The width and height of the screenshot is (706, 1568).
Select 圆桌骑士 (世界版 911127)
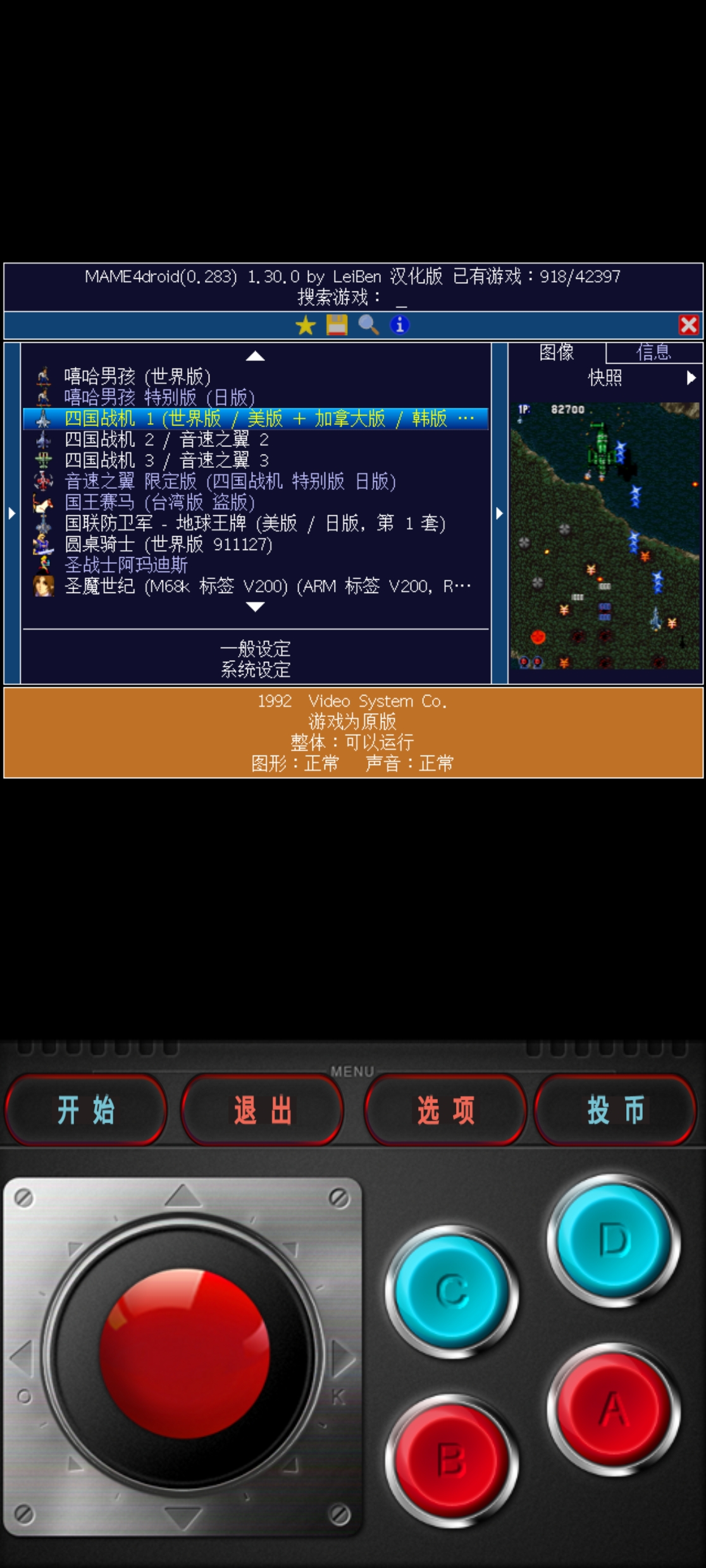(x=168, y=544)
